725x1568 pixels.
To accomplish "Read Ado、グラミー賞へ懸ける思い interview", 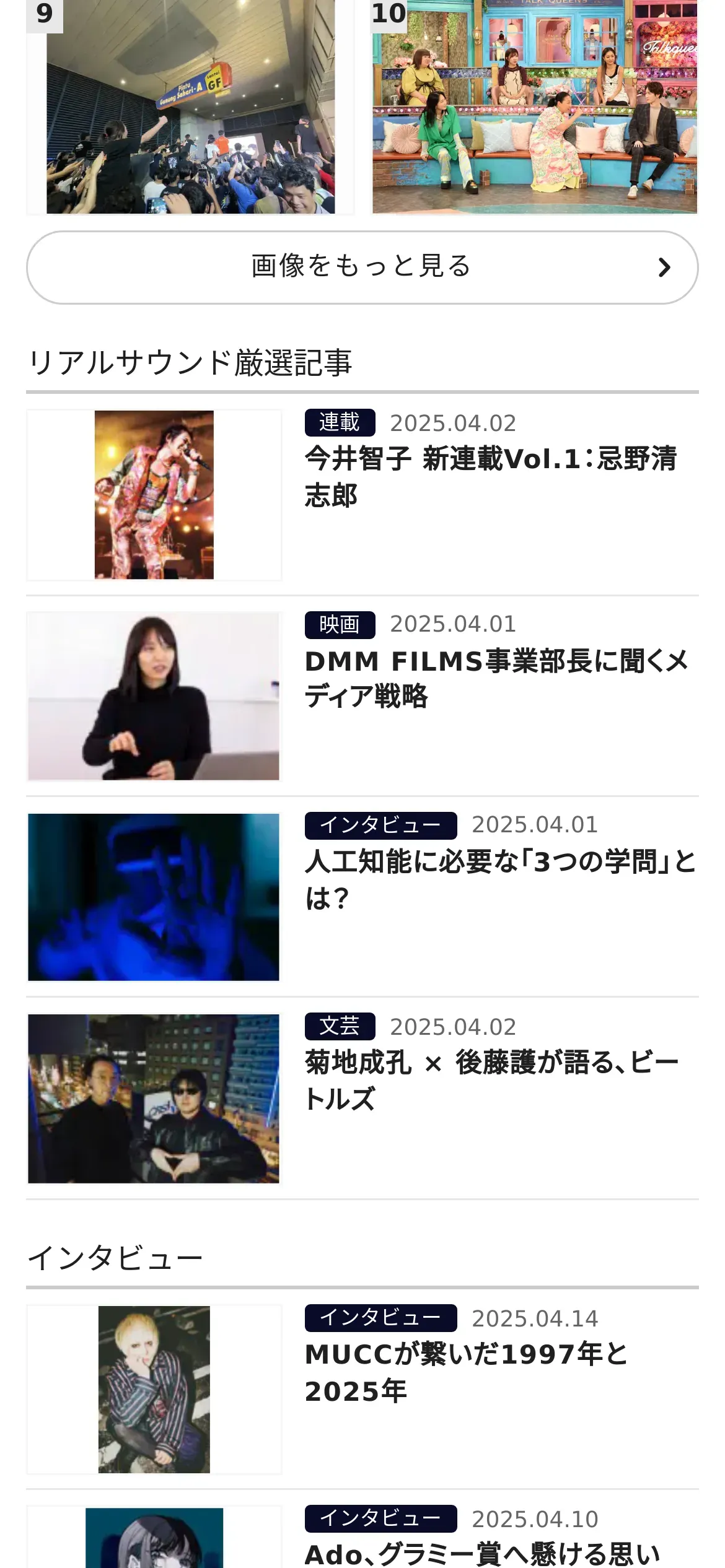I will coord(482,1553).
